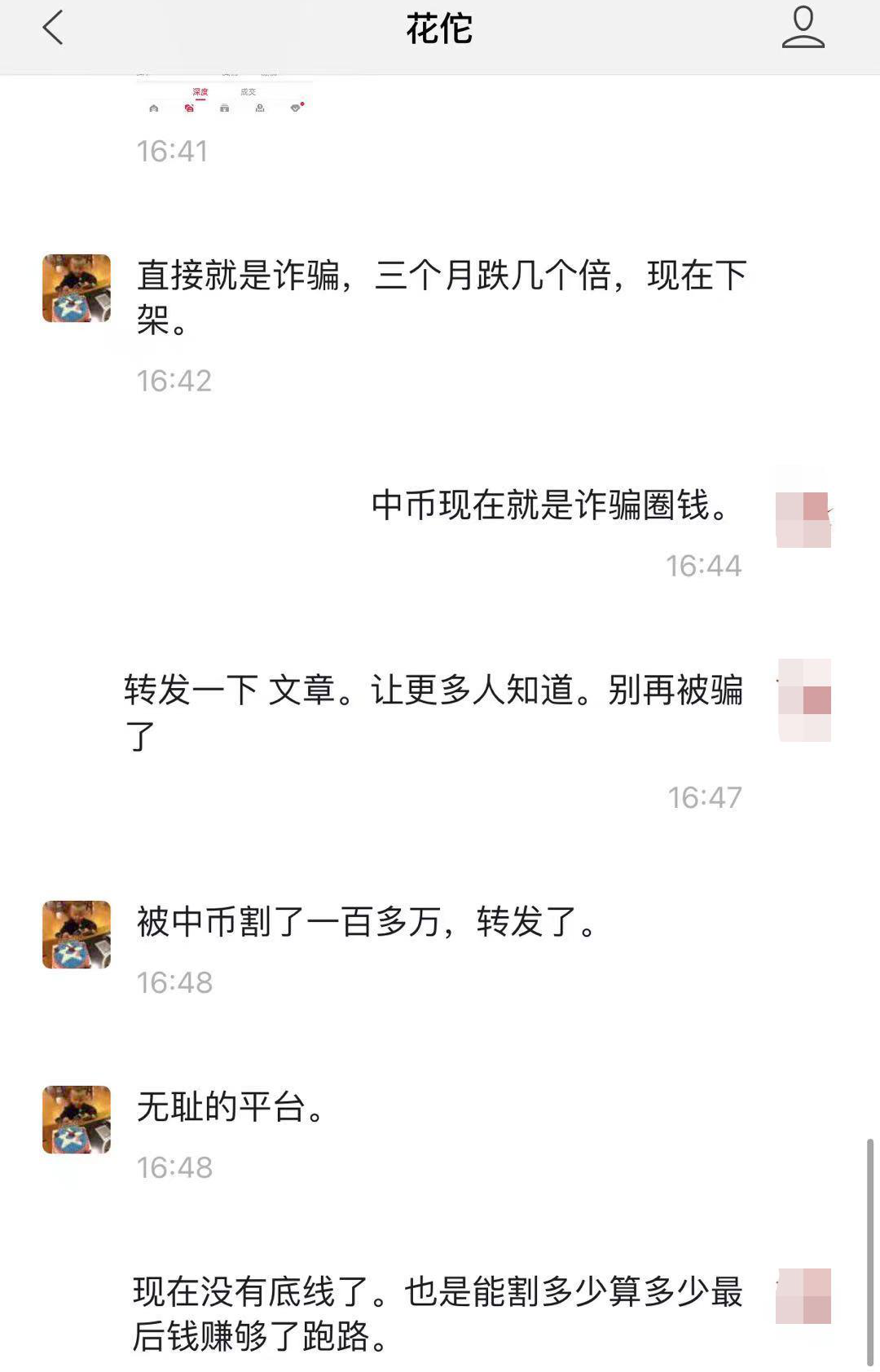Switch to the 成交 tab in the thumbnail
880x1372 pixels.
(x=249, y=92)
